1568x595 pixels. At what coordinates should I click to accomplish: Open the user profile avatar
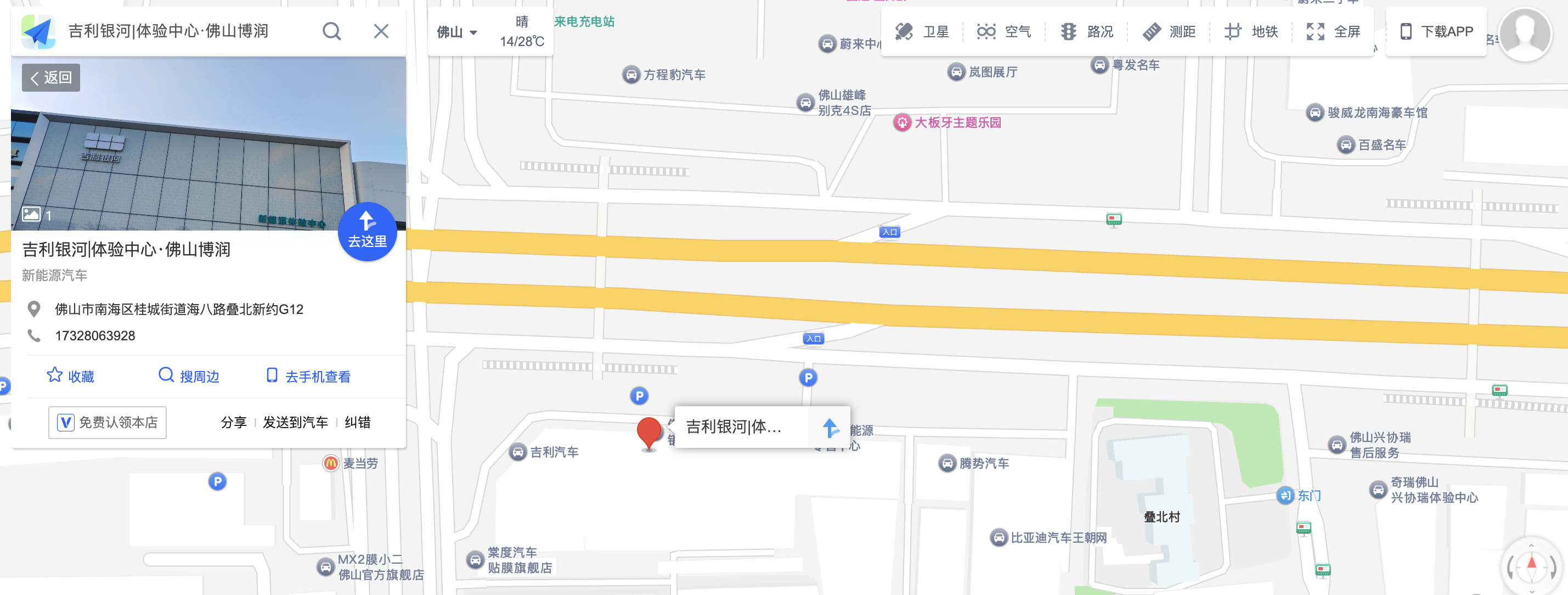pyautogui.click(x=1525, y=35)
